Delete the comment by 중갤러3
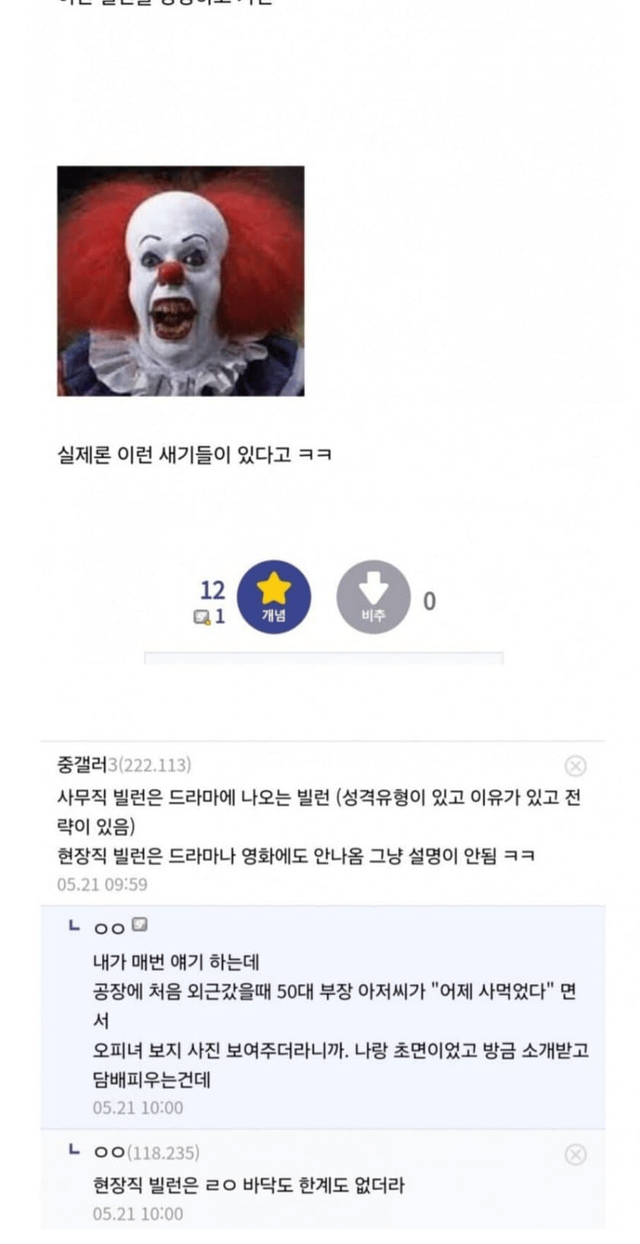Image resolution: width=640 pixels, height=1244 pixels. (x=575, y=766)
